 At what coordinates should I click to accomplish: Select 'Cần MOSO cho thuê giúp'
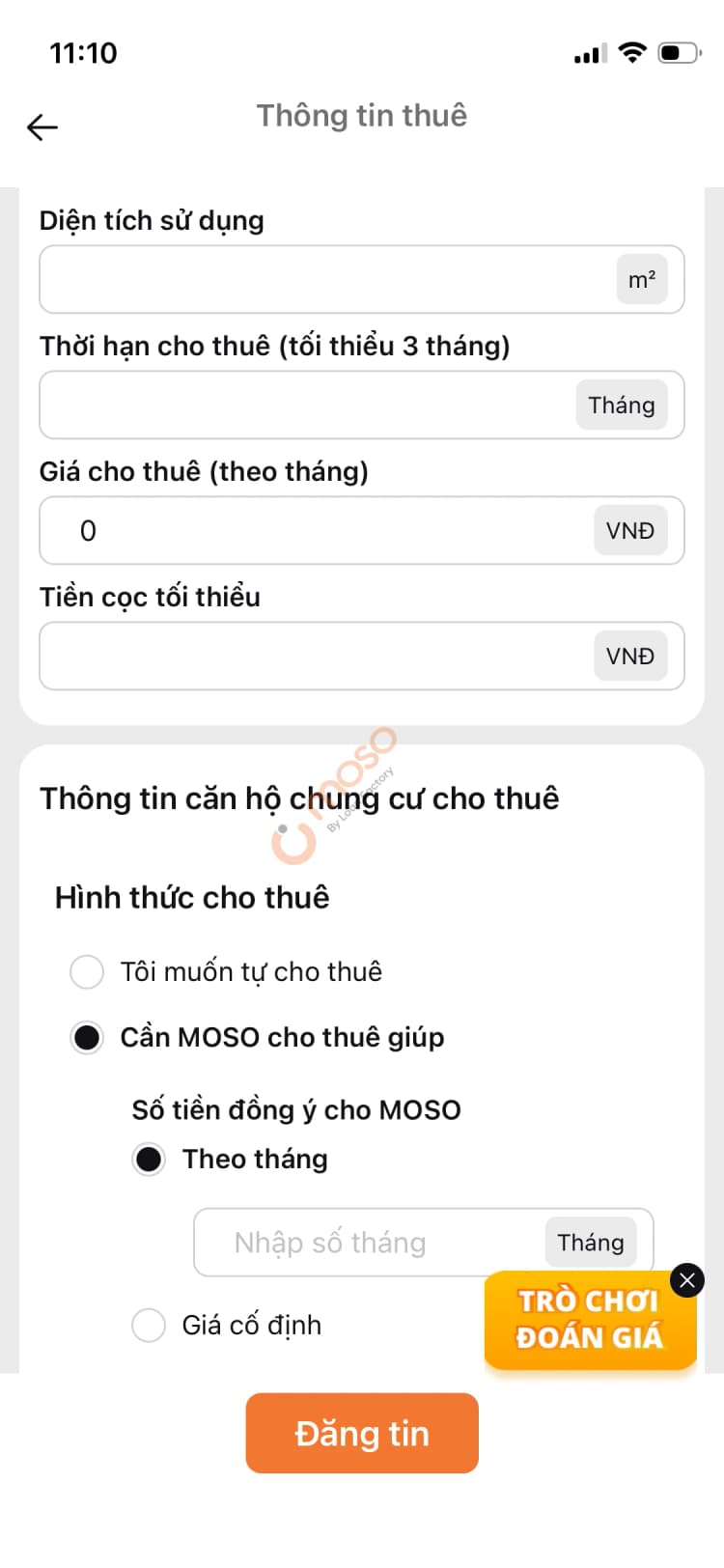(87, 1037)
